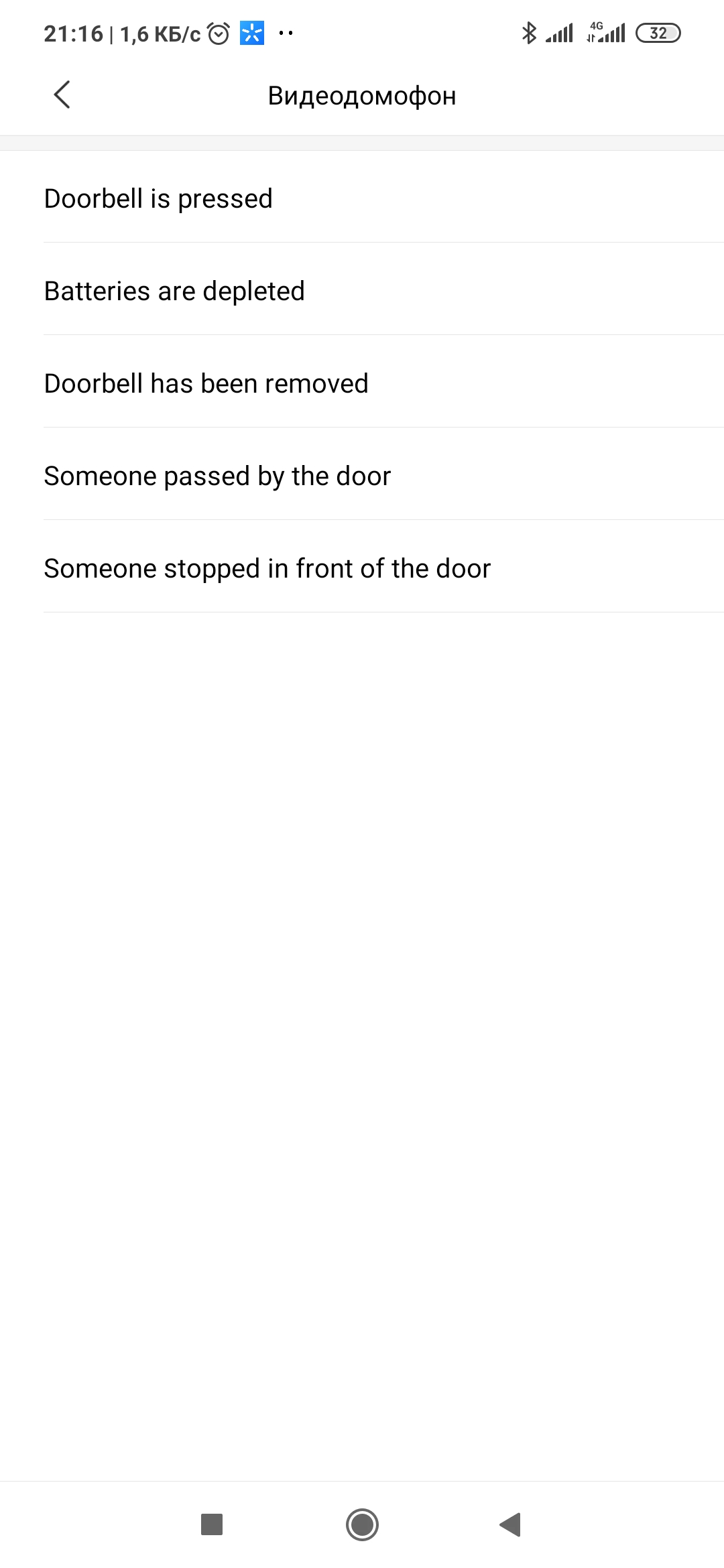Open recent apps with the square button
Screen dimensions: 724x1568
point(212,1524)
